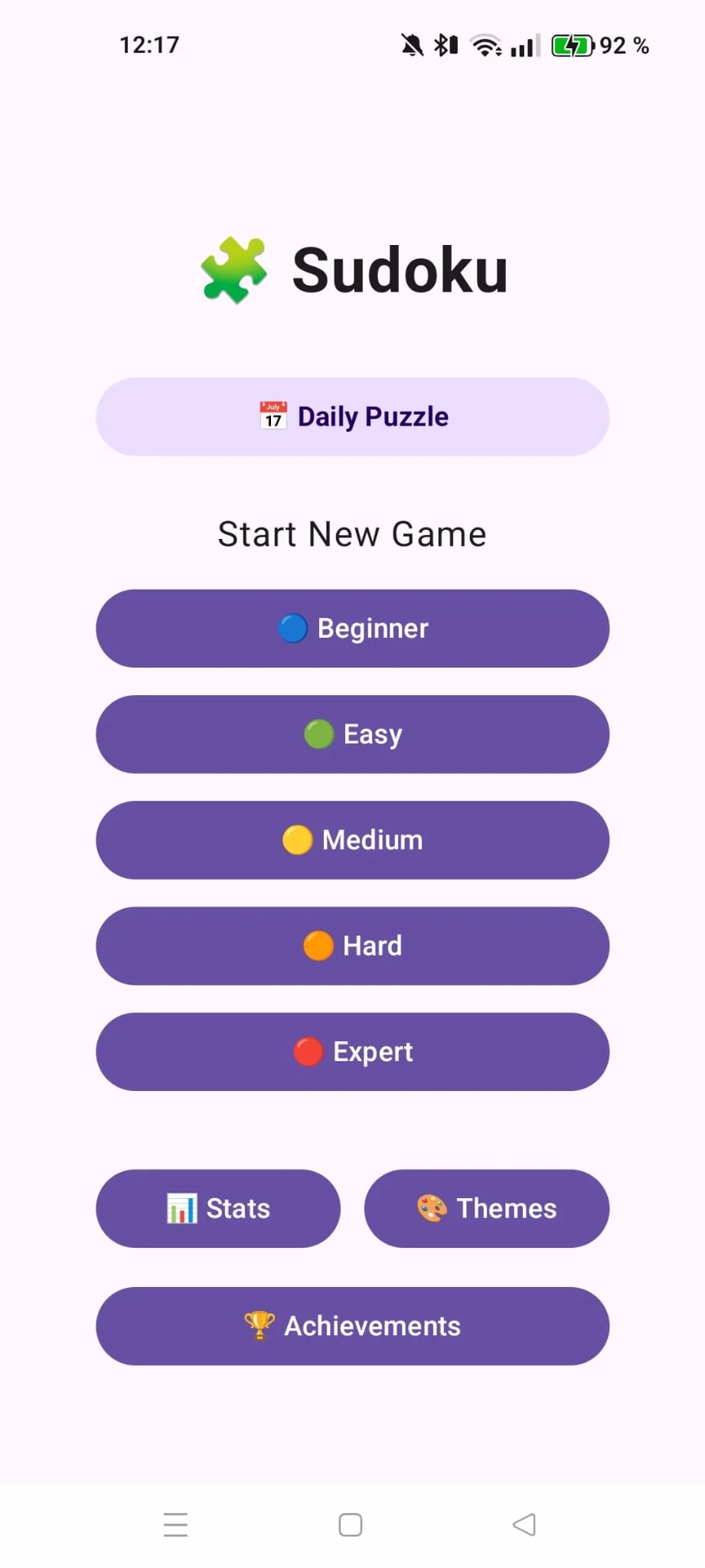Click the green puzzle piece logo

coord(233,269)
